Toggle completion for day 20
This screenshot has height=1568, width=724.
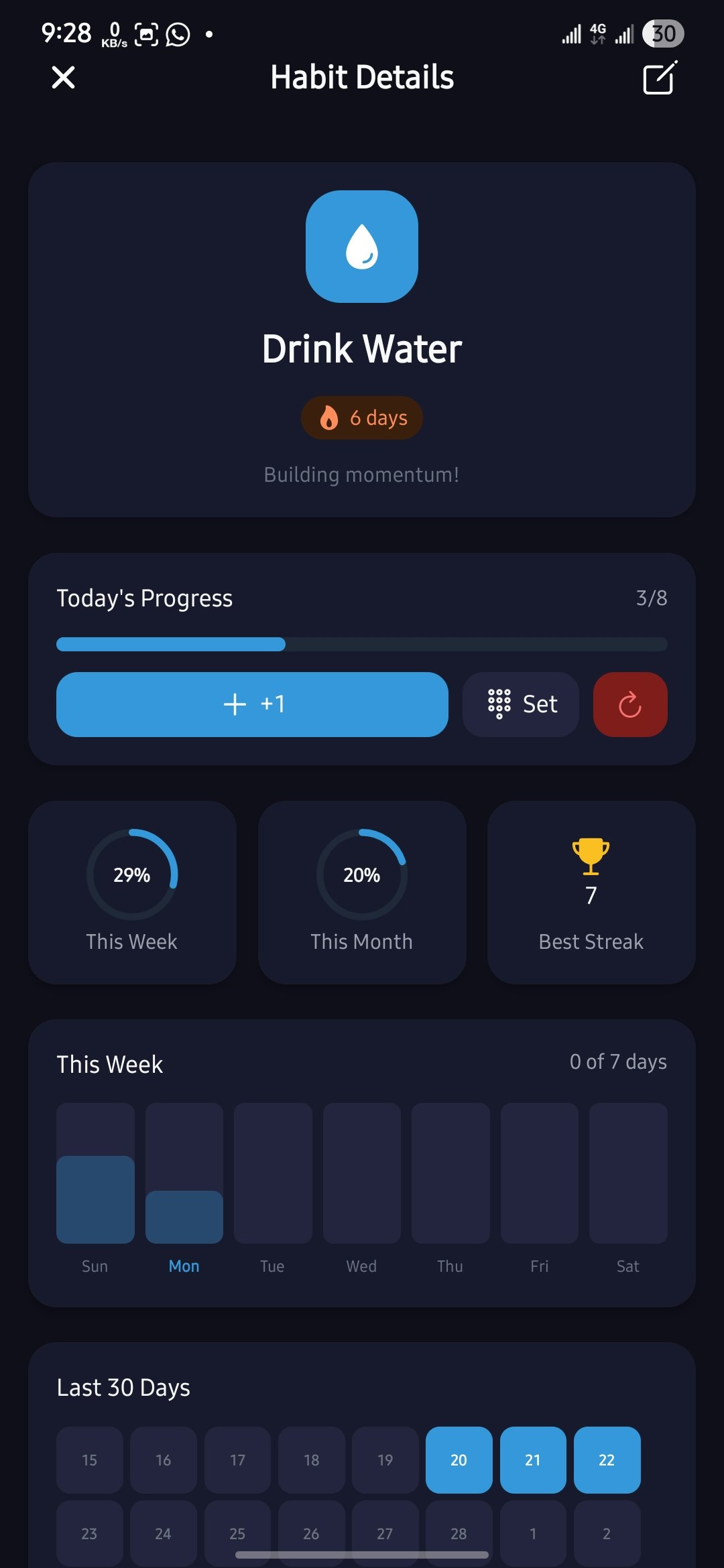[x=459, y=1460]
